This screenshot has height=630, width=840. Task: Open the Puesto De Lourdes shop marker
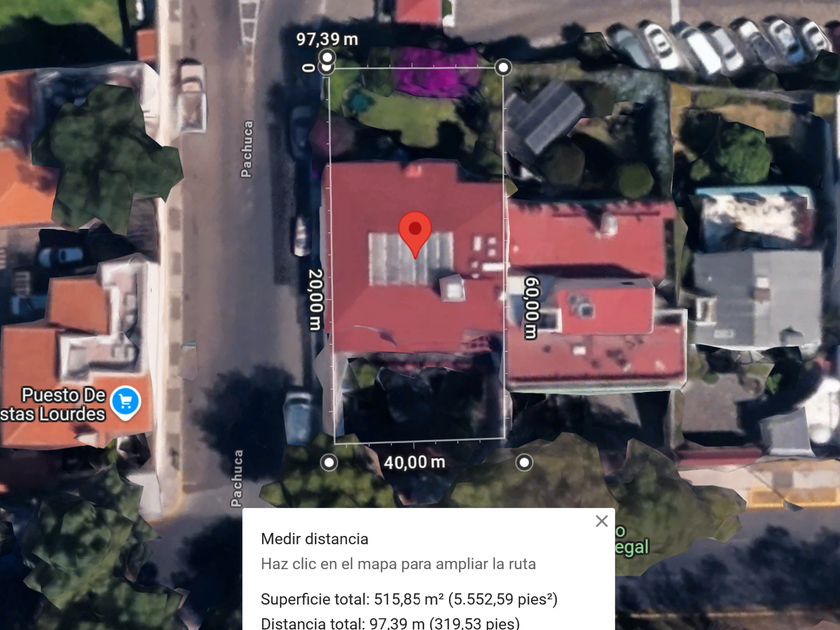(x=125, y=402)
